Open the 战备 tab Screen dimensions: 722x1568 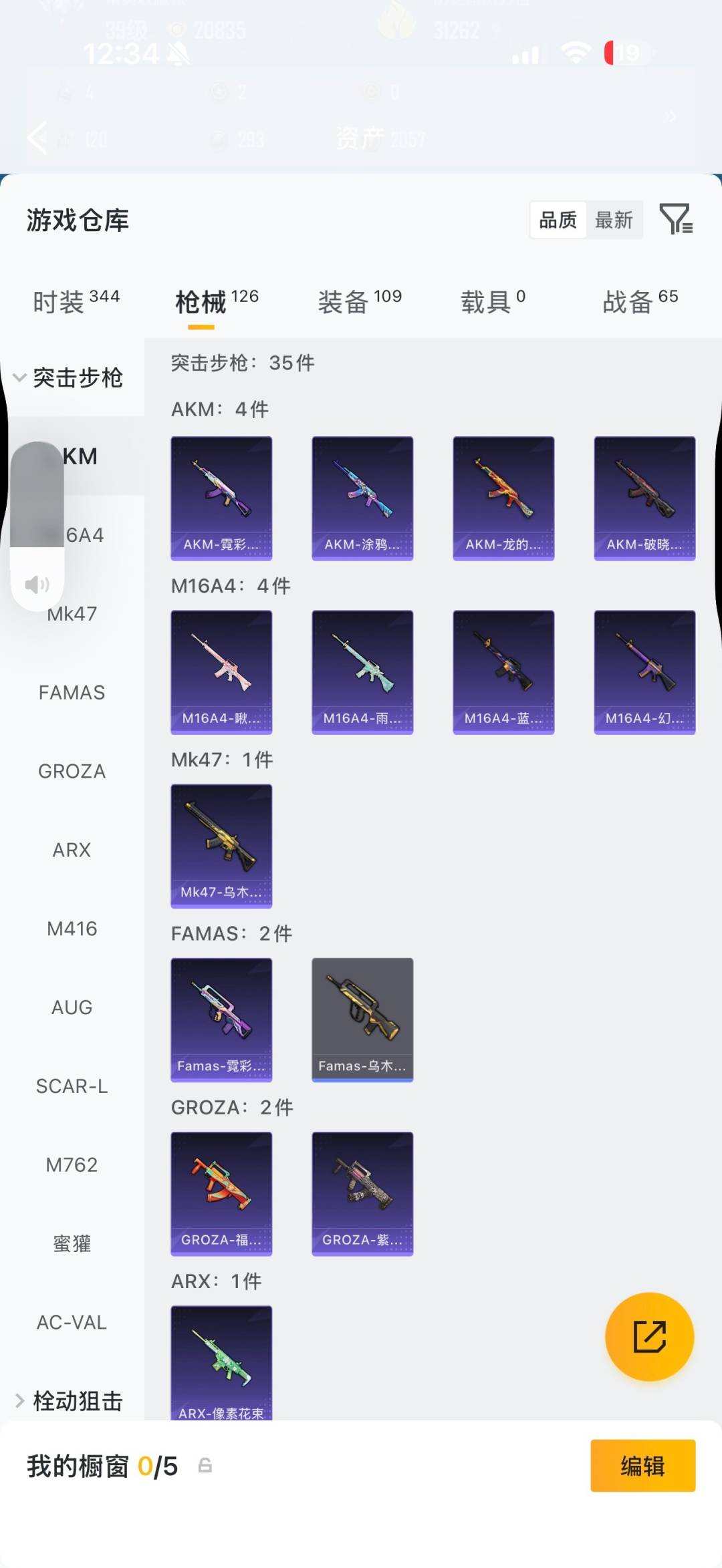point(640,301)
